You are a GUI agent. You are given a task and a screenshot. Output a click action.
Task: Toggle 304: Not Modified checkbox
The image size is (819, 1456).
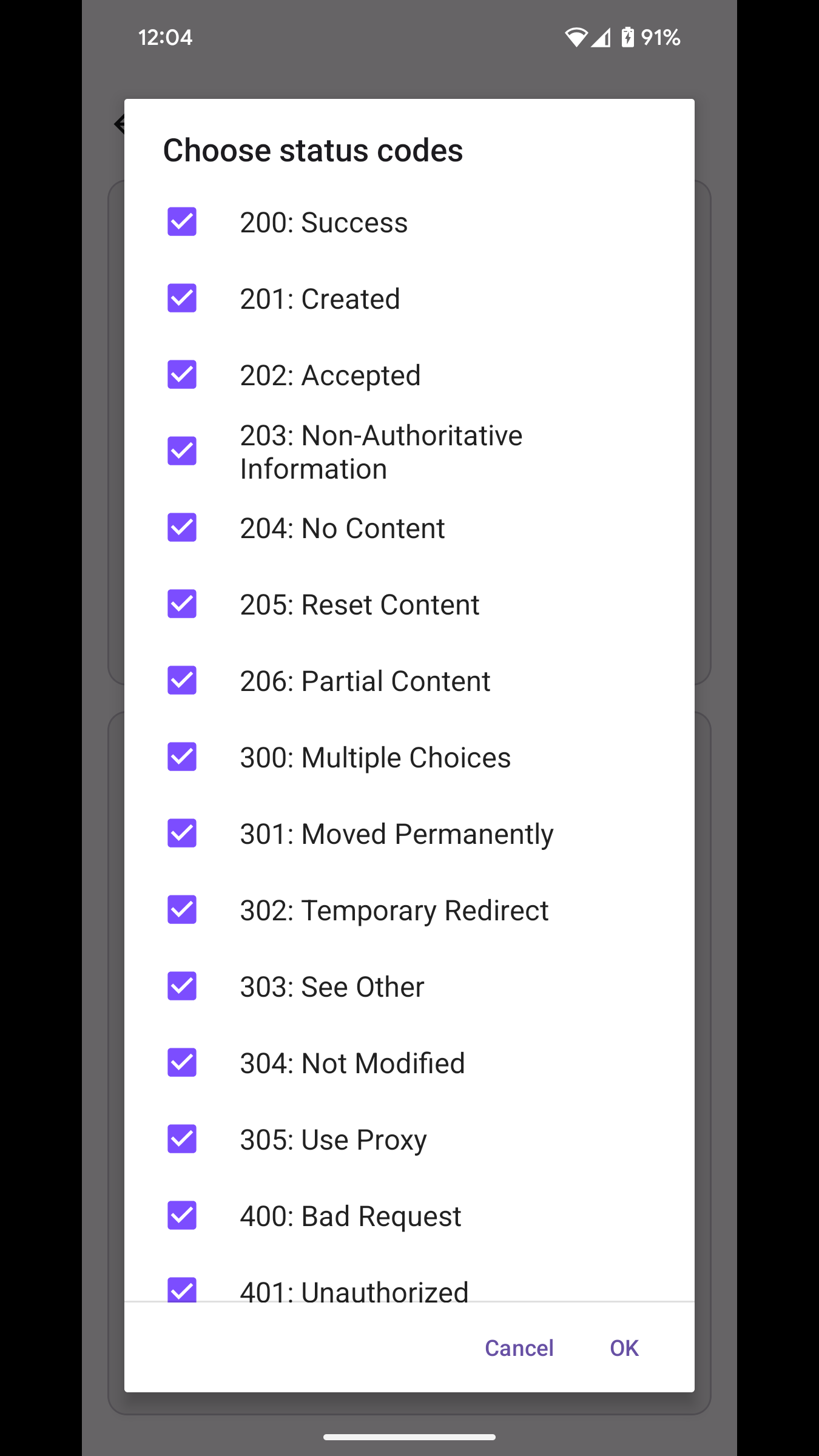point(182,1062)
